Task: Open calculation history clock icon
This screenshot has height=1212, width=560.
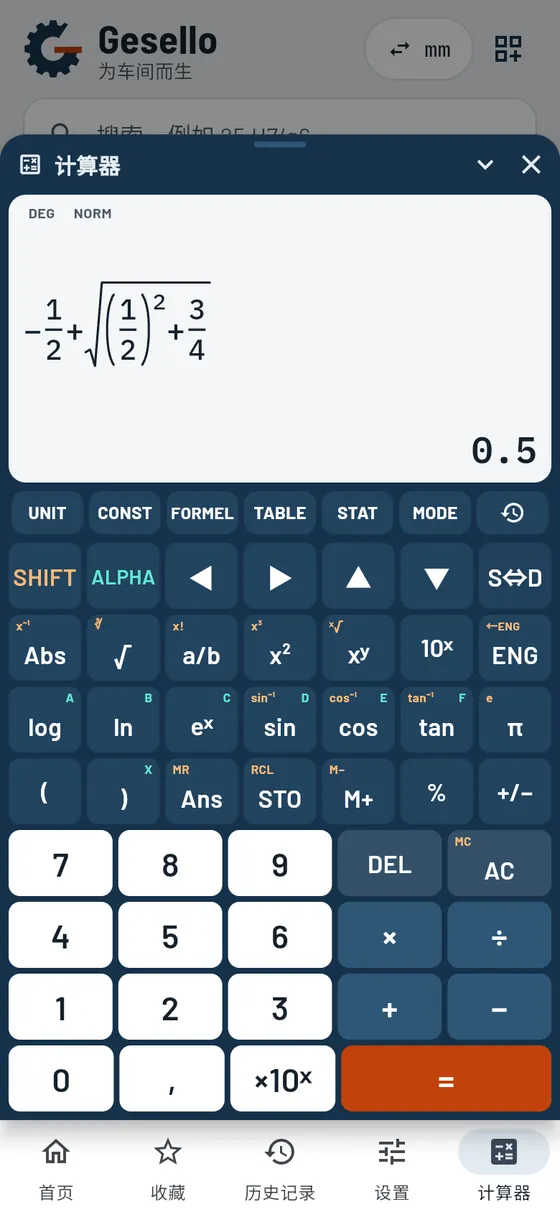Action: point(513,513)
